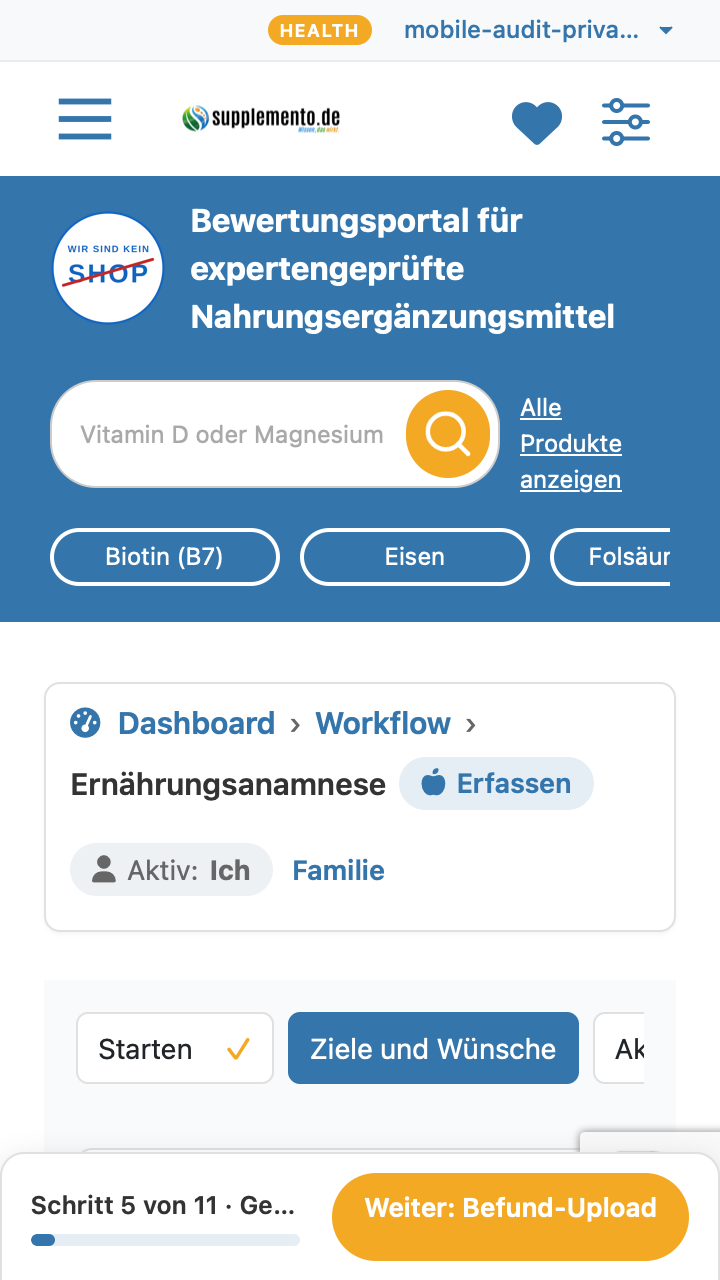Image resolution: width=720 pixels, height=1280 pixels.
Task: Select the Ziele und Wünsche step
Action: coord(433,1048)
